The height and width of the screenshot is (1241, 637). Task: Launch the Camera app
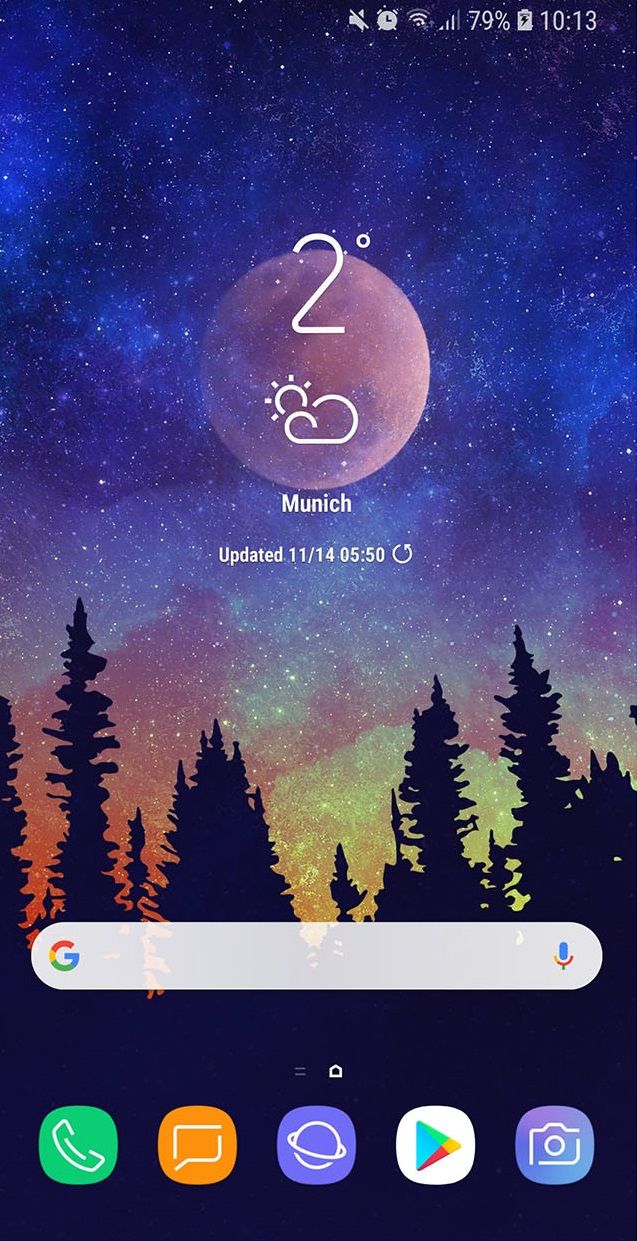pos(554,1146)
